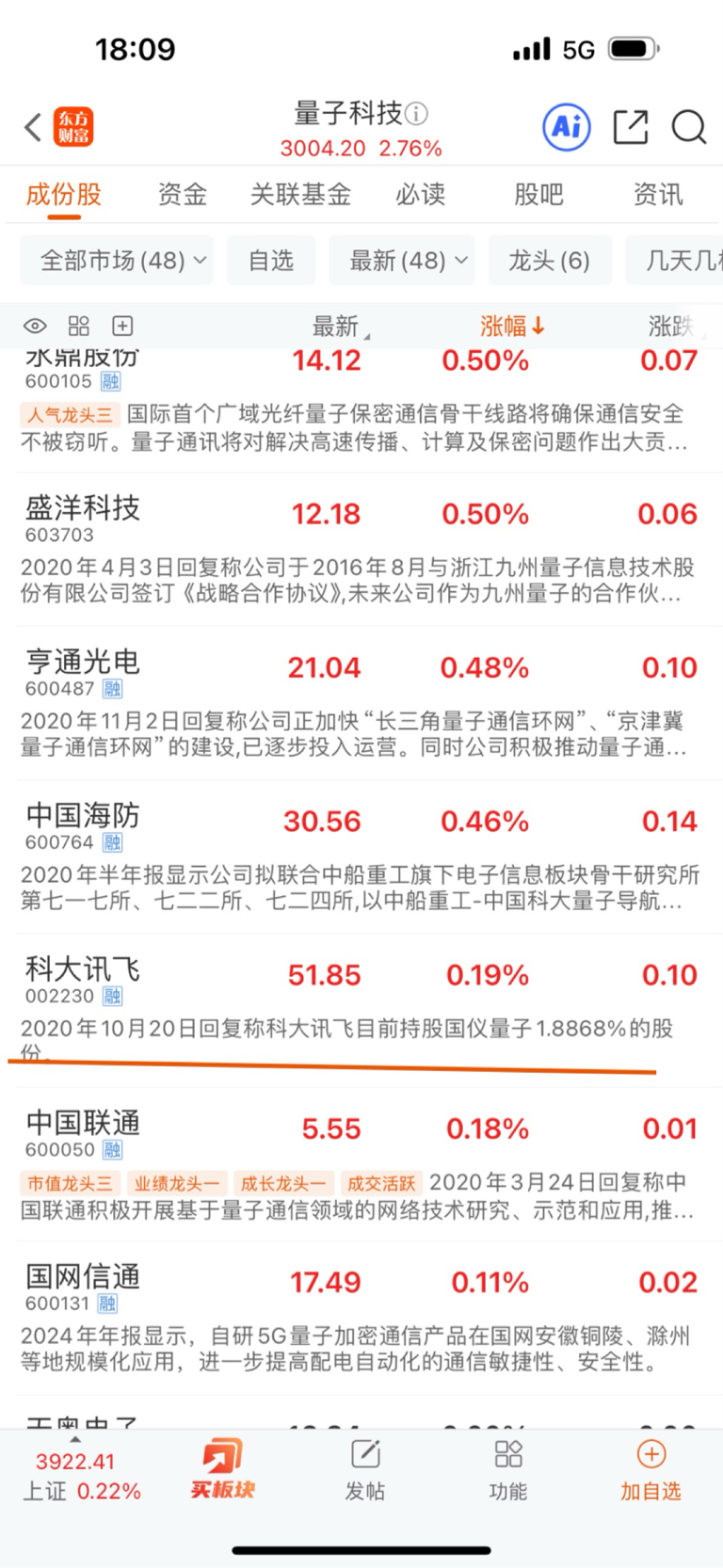This screenshot has width=723, height=1568.
Task: Expand the 最新 (48) dropdown
Action: point(402,261)
